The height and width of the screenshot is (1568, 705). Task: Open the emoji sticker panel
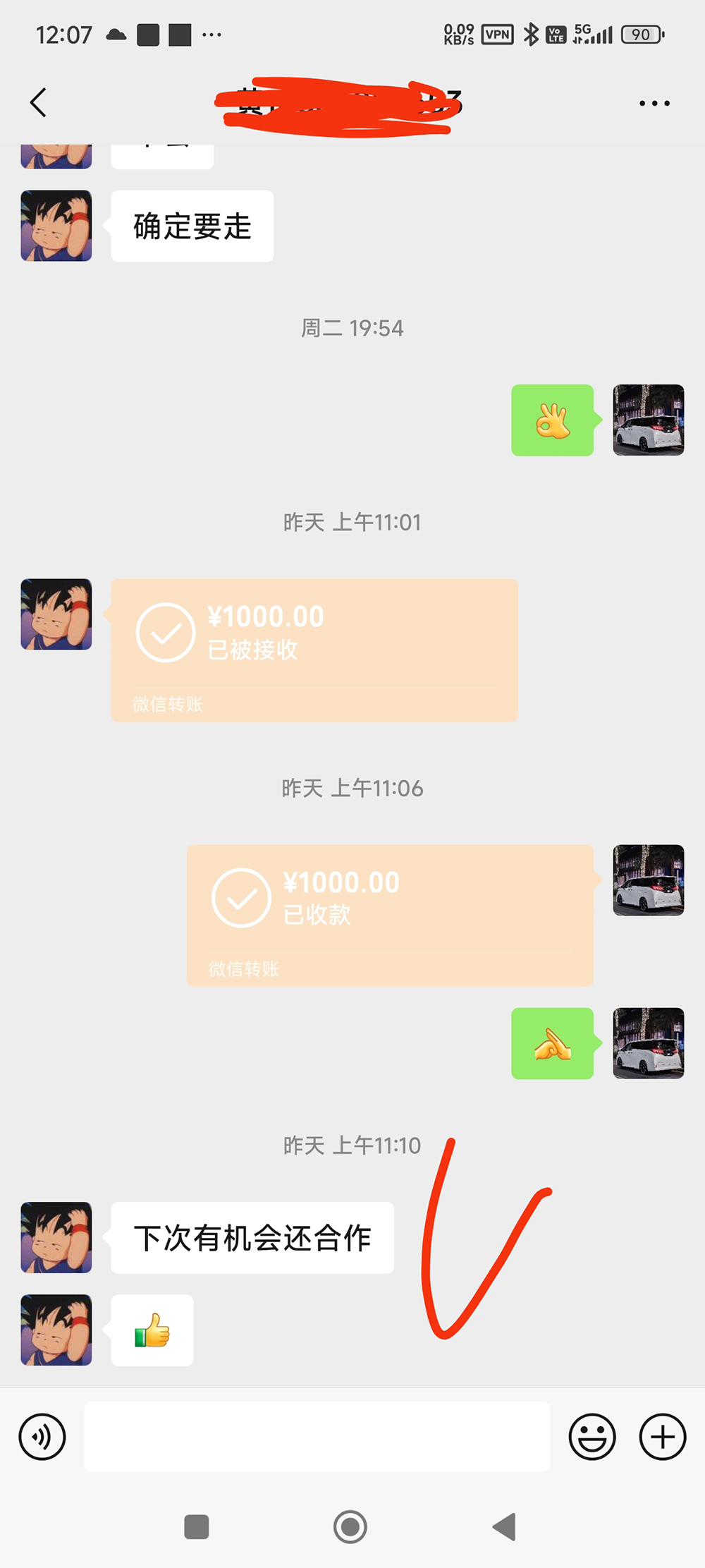(592, 1437)
